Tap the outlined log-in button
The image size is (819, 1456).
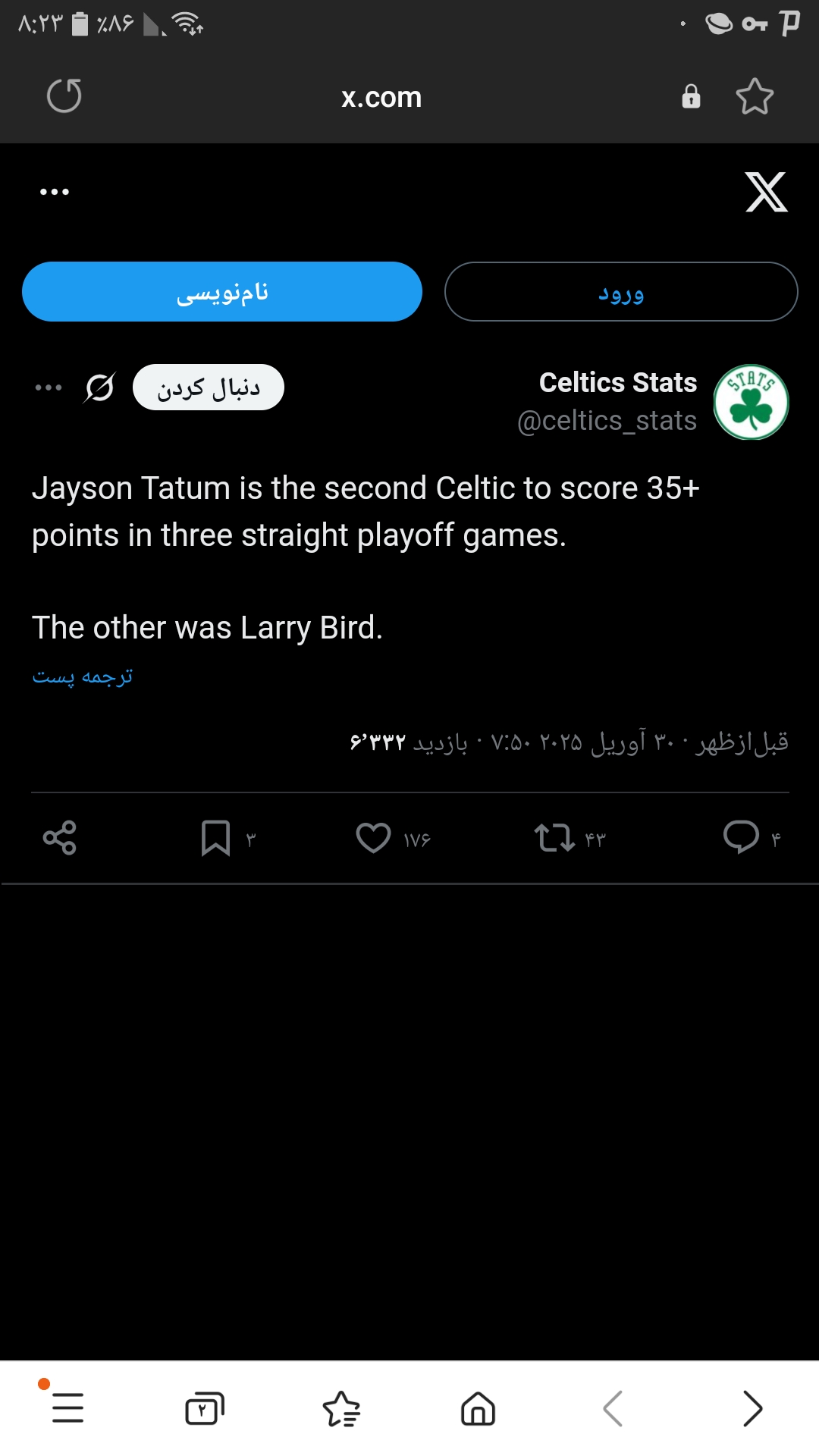[621, 292]
